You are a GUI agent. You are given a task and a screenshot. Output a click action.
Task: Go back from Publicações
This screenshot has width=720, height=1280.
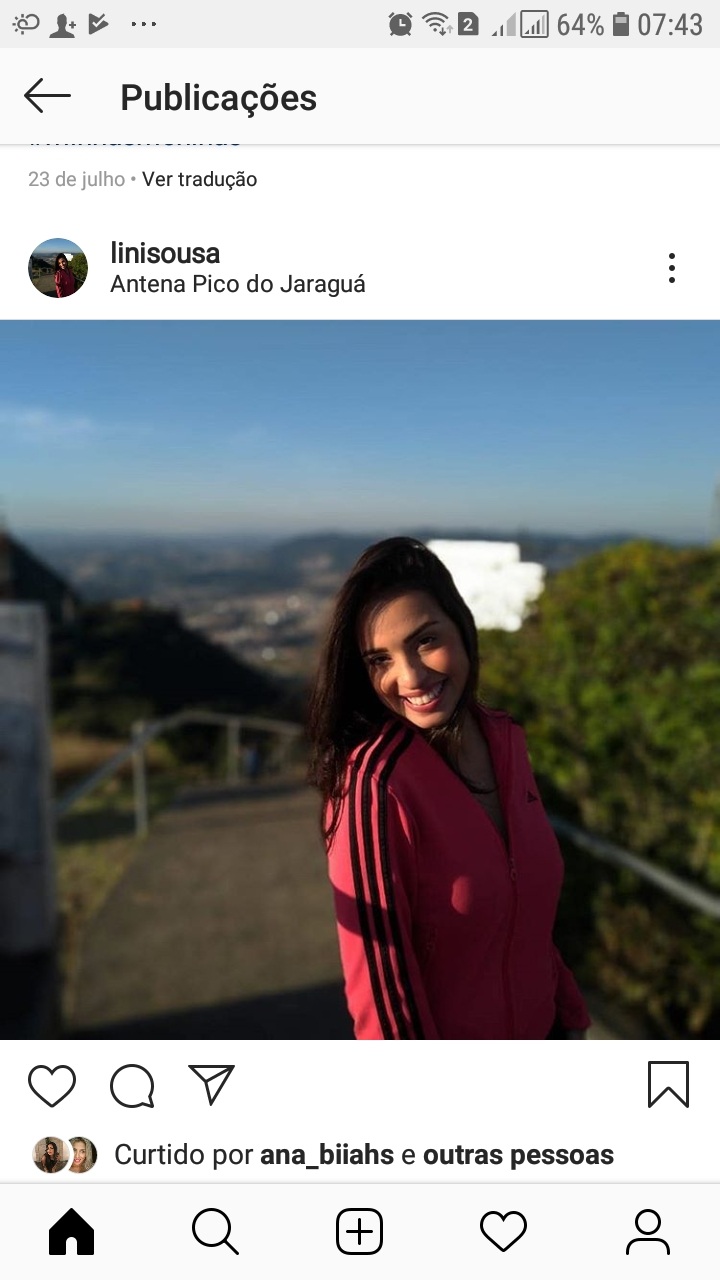(x=47, y=97)
